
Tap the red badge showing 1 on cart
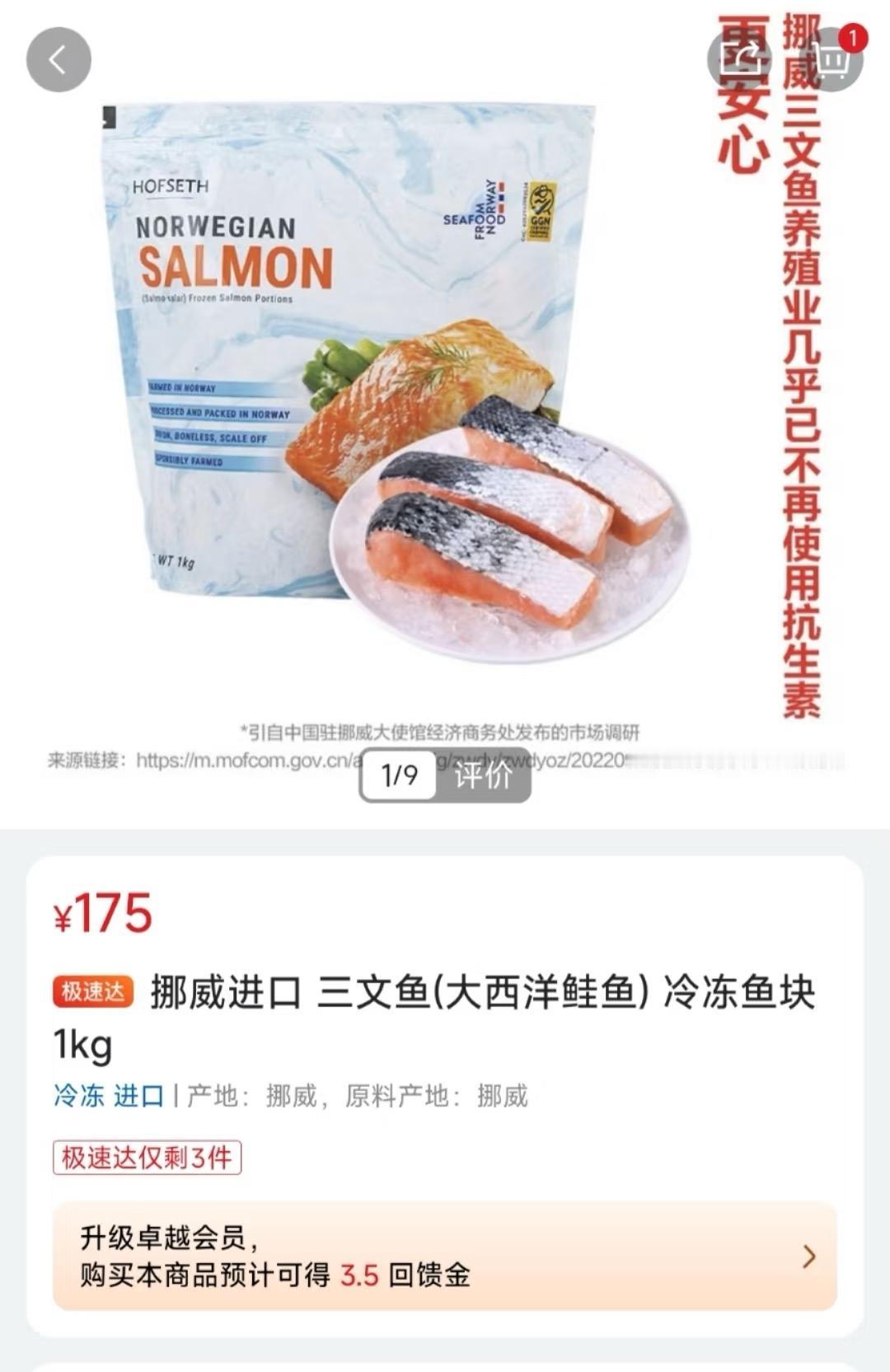(x=852, y=39)
